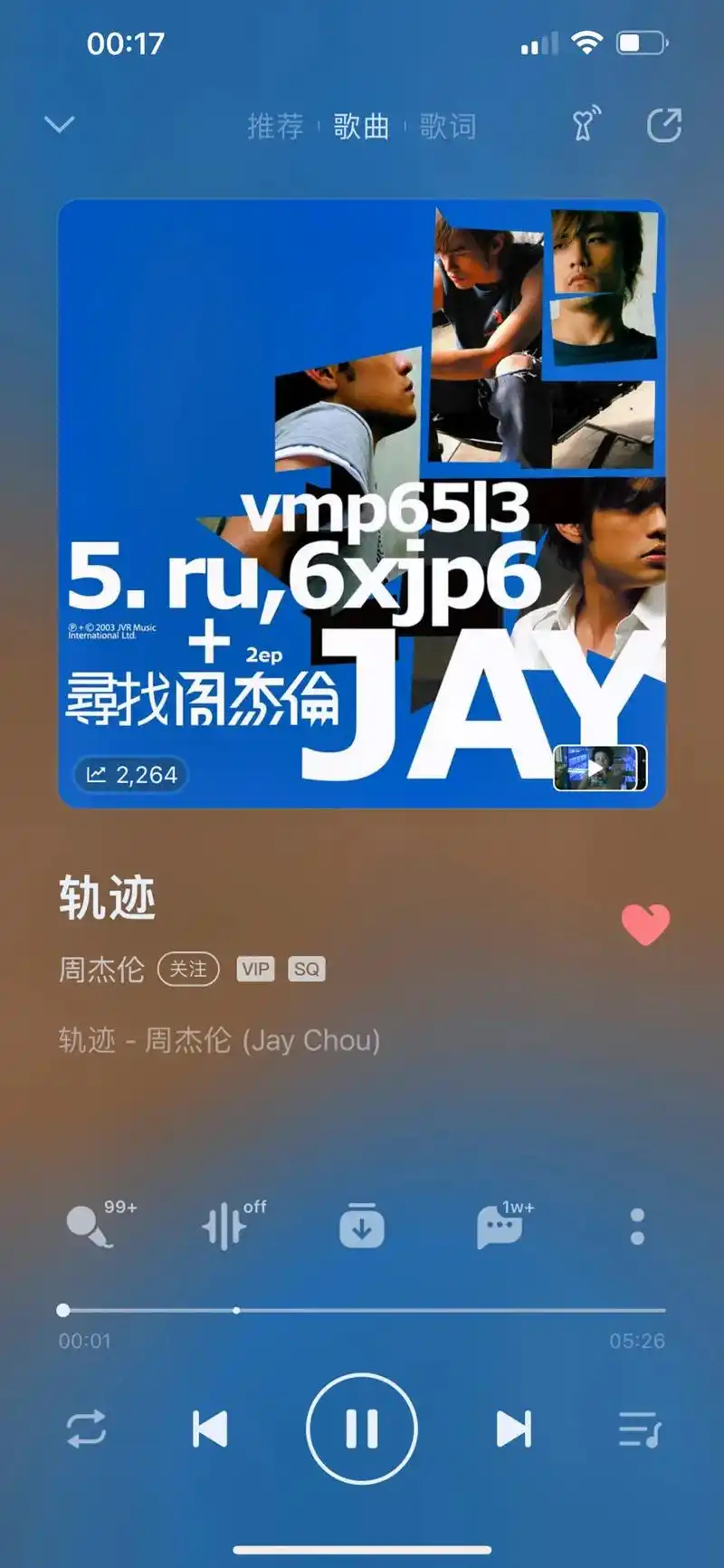Collapse the player with the down chevron
The image size is (724, 1568).
(x=60, y=124)
